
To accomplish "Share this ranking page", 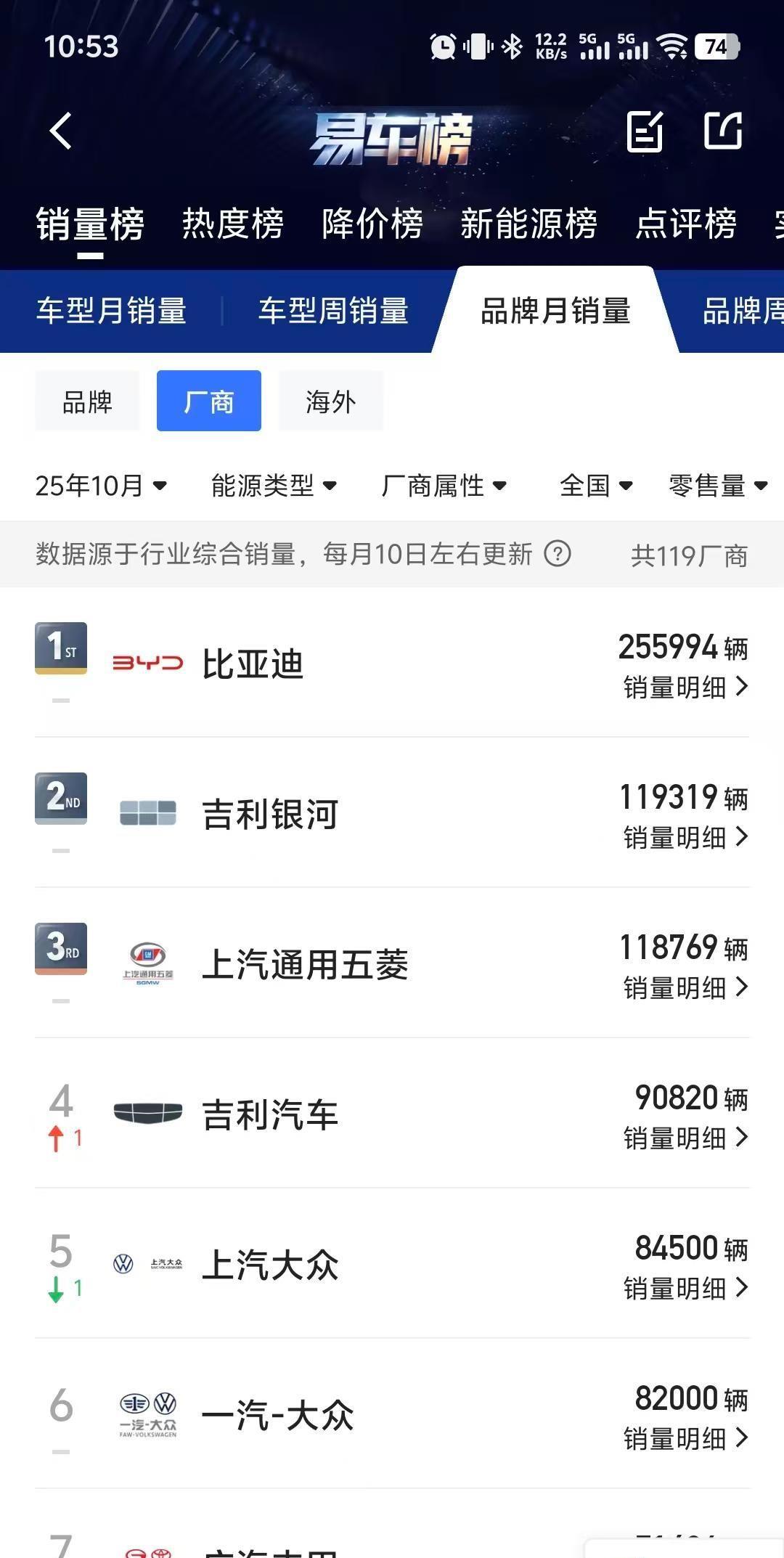I will (723, 131).
